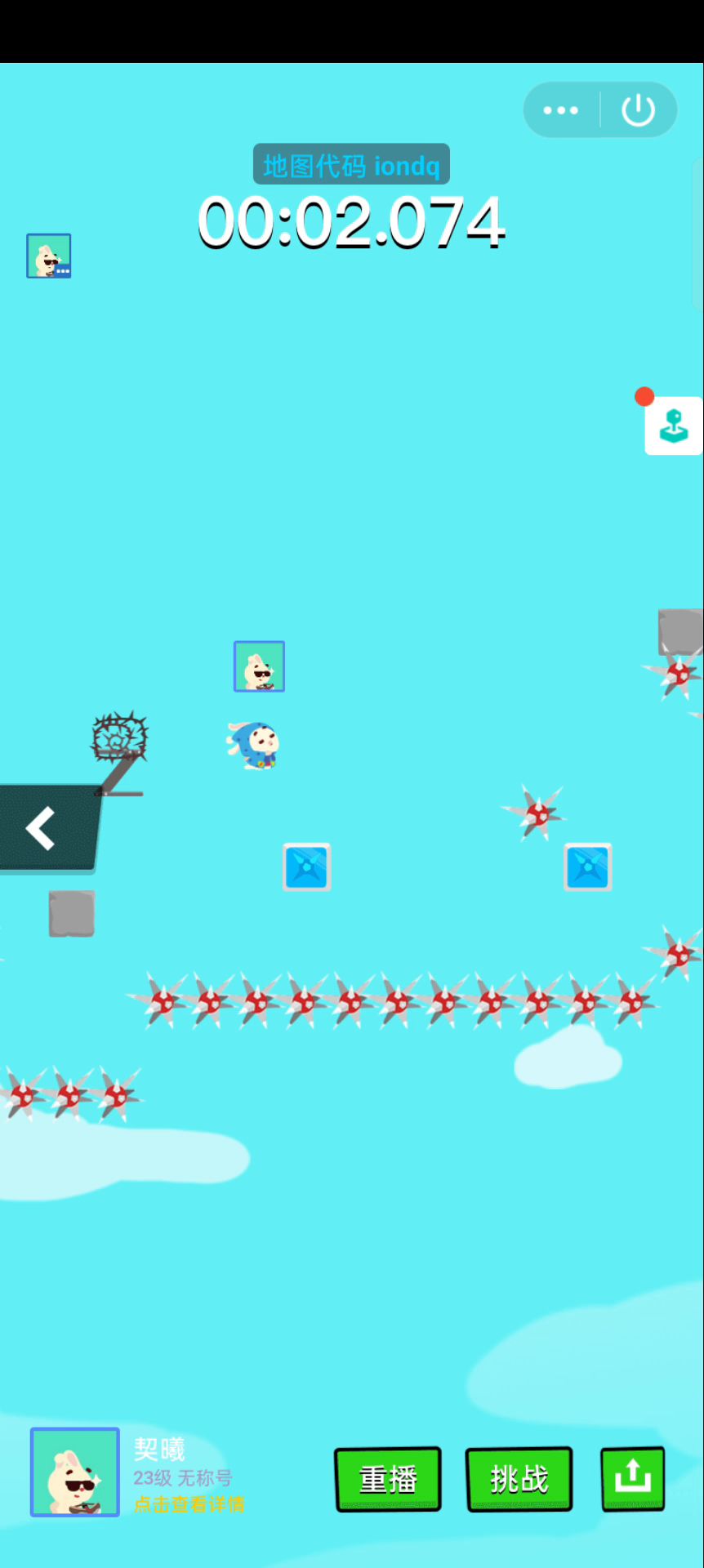
Task: Open the mini program overflow menu
Action: [561, 110]
